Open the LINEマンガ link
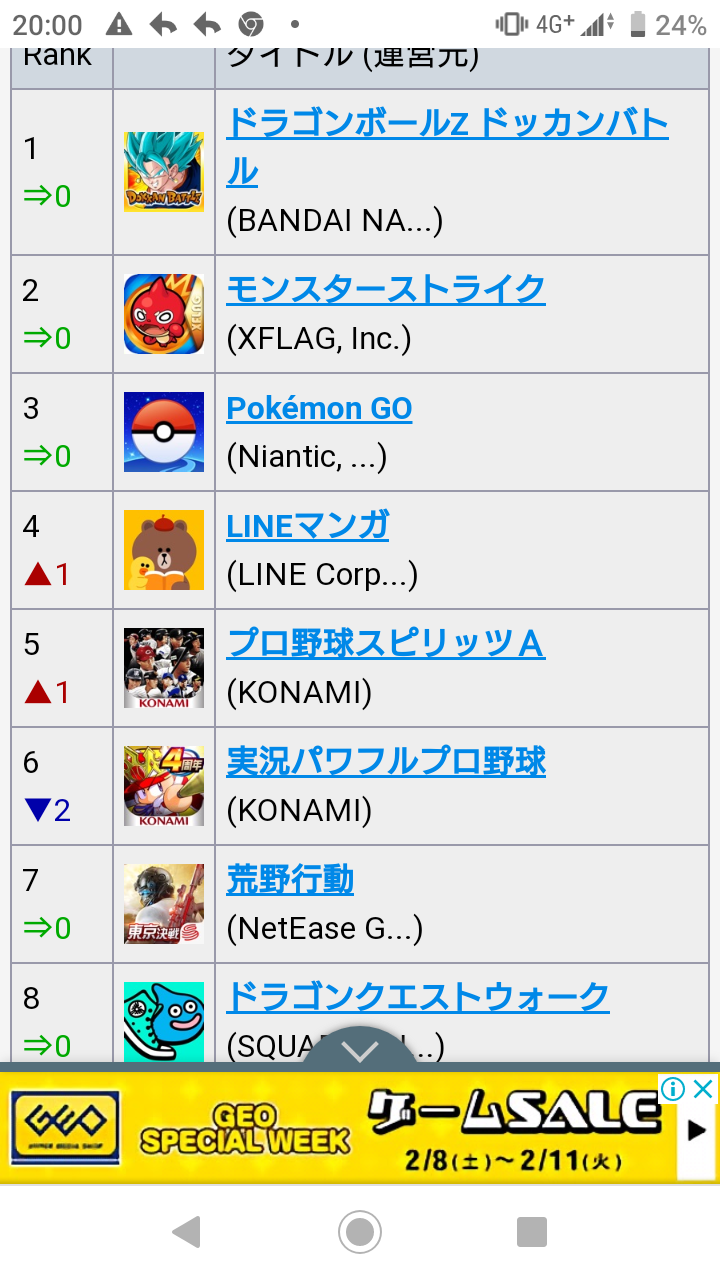Image resolution: width=720 pixels, height=1280 pixels. click(x=308, y=525)
